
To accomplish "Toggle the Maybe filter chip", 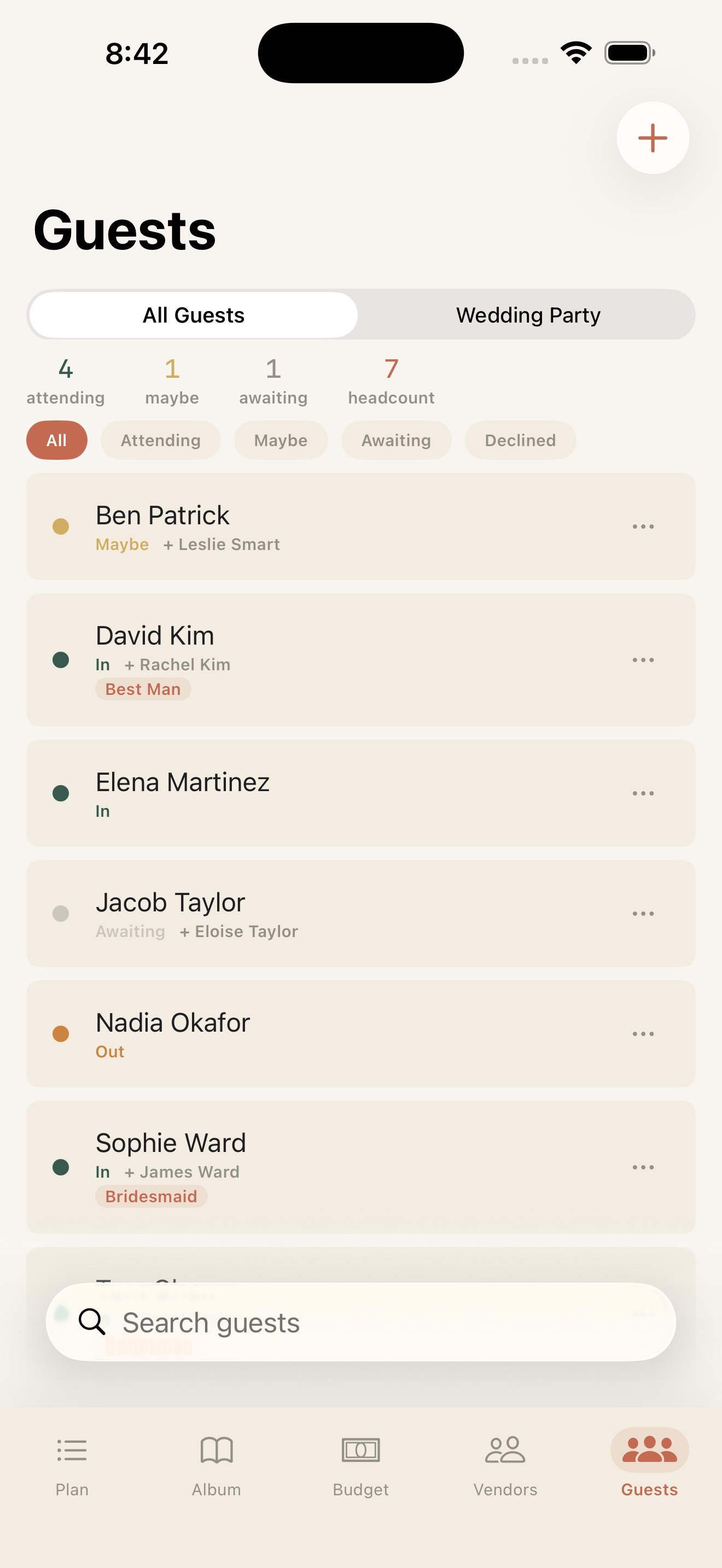I will point(280,440).
